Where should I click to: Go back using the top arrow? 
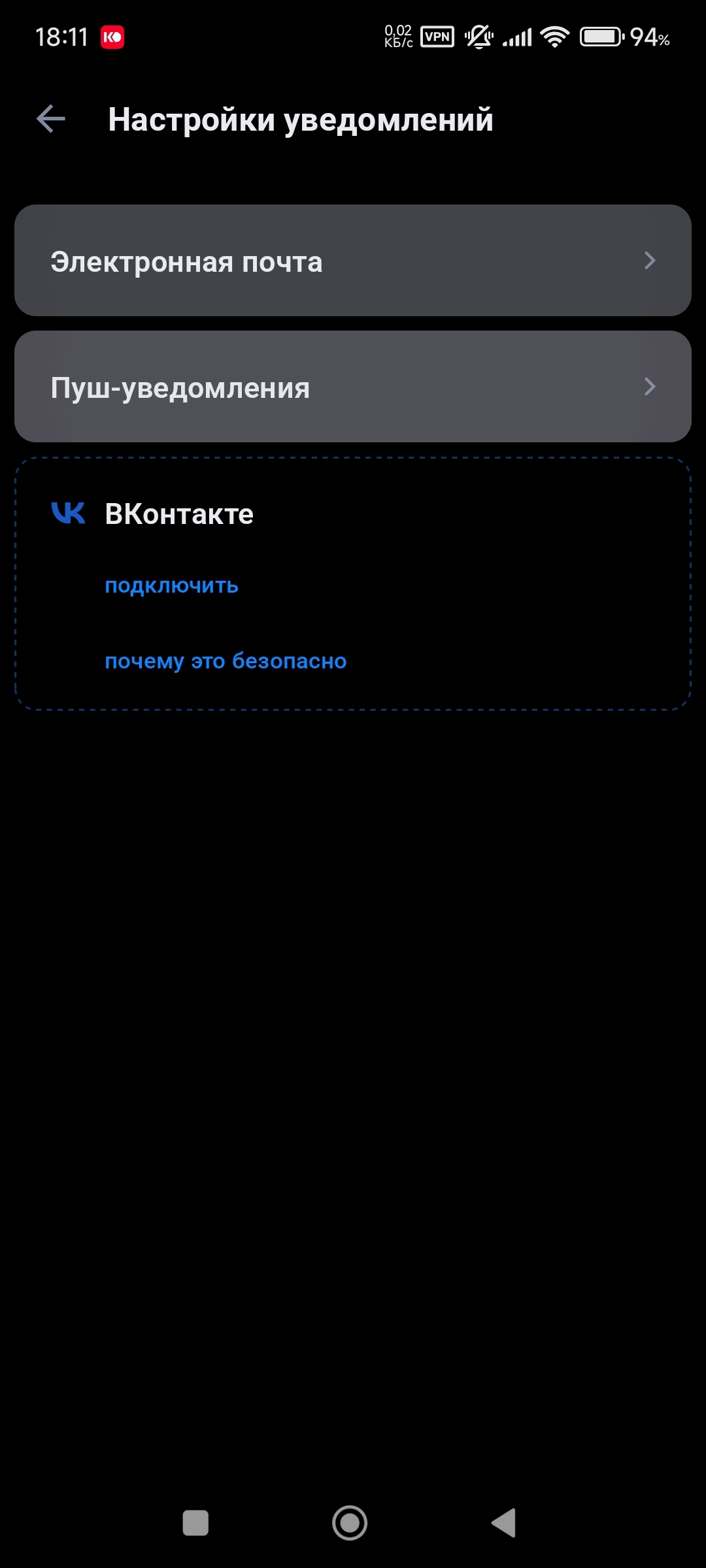51,119
